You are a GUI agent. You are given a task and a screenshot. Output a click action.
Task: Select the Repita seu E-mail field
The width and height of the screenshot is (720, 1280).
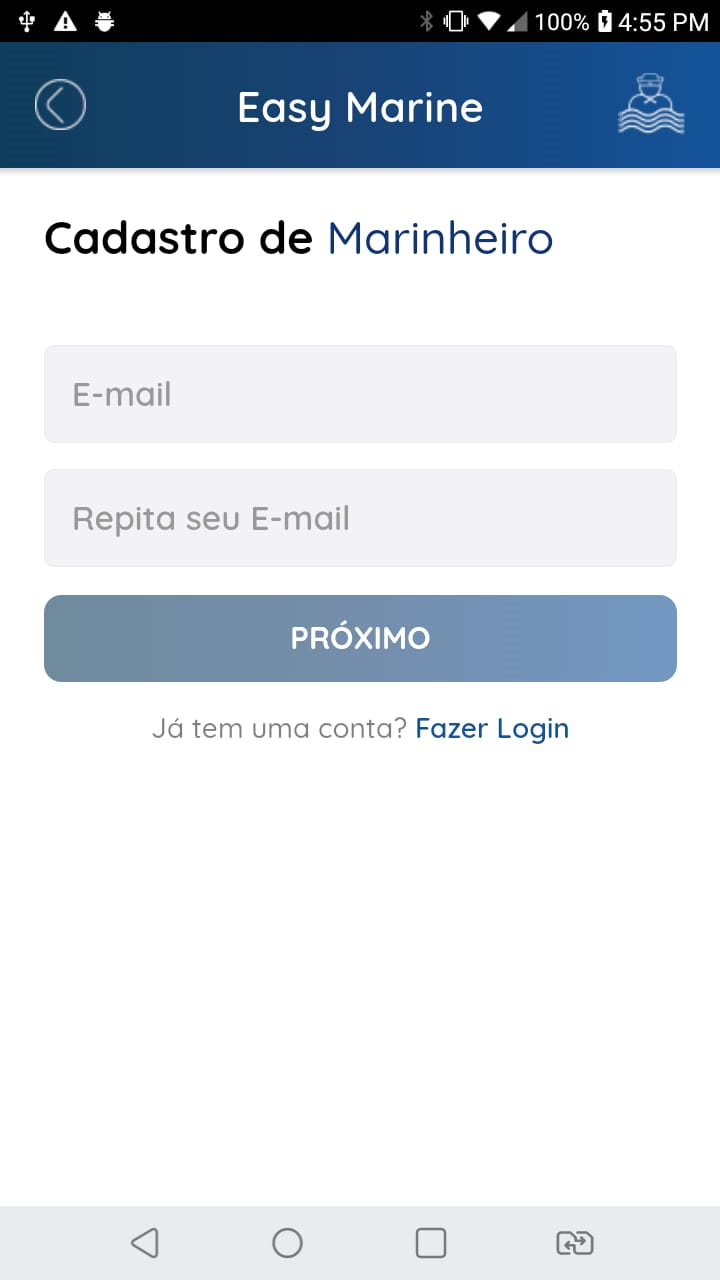[360, 518]
